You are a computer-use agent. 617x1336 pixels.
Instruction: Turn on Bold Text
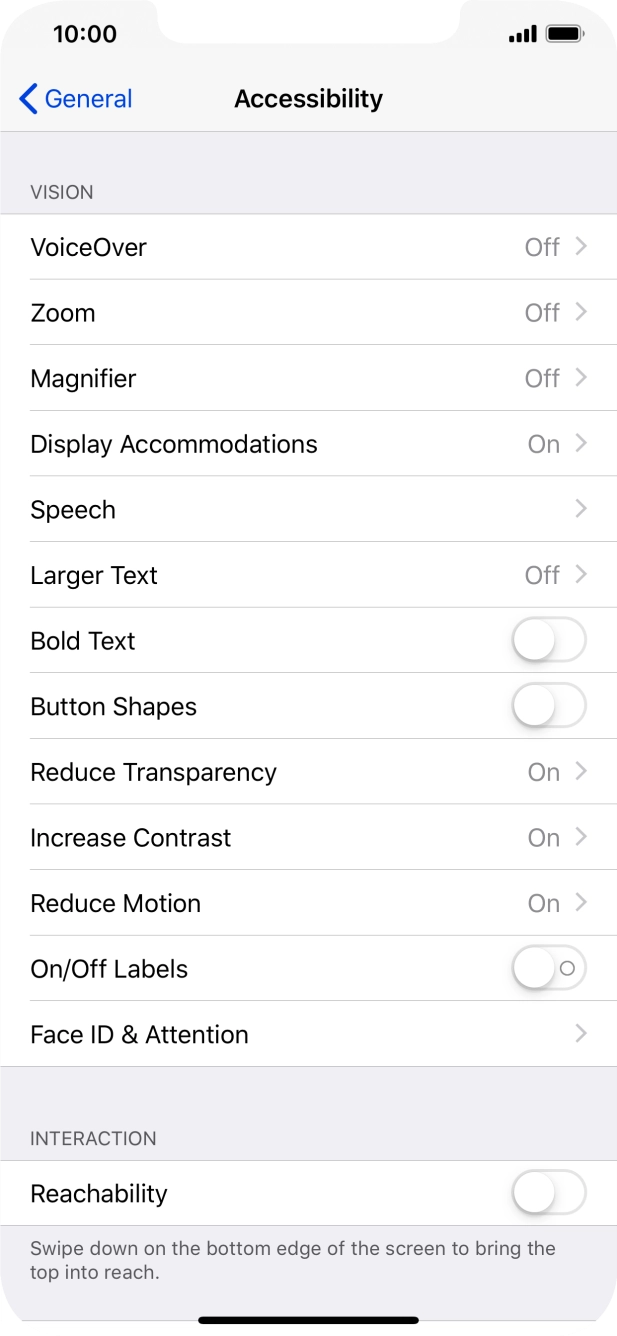pyautogui.click(x=548, y=641)
